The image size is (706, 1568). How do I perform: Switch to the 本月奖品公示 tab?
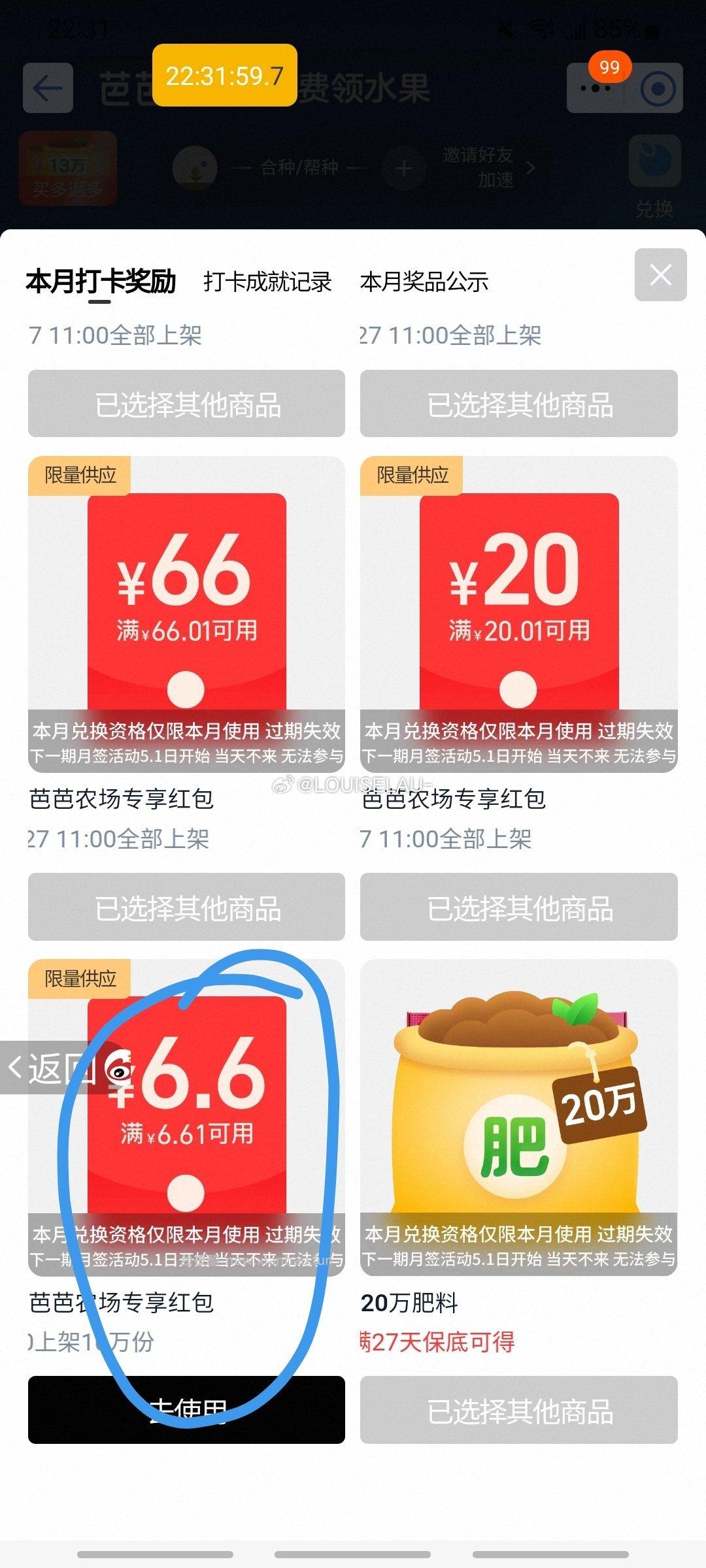point(427,282)
